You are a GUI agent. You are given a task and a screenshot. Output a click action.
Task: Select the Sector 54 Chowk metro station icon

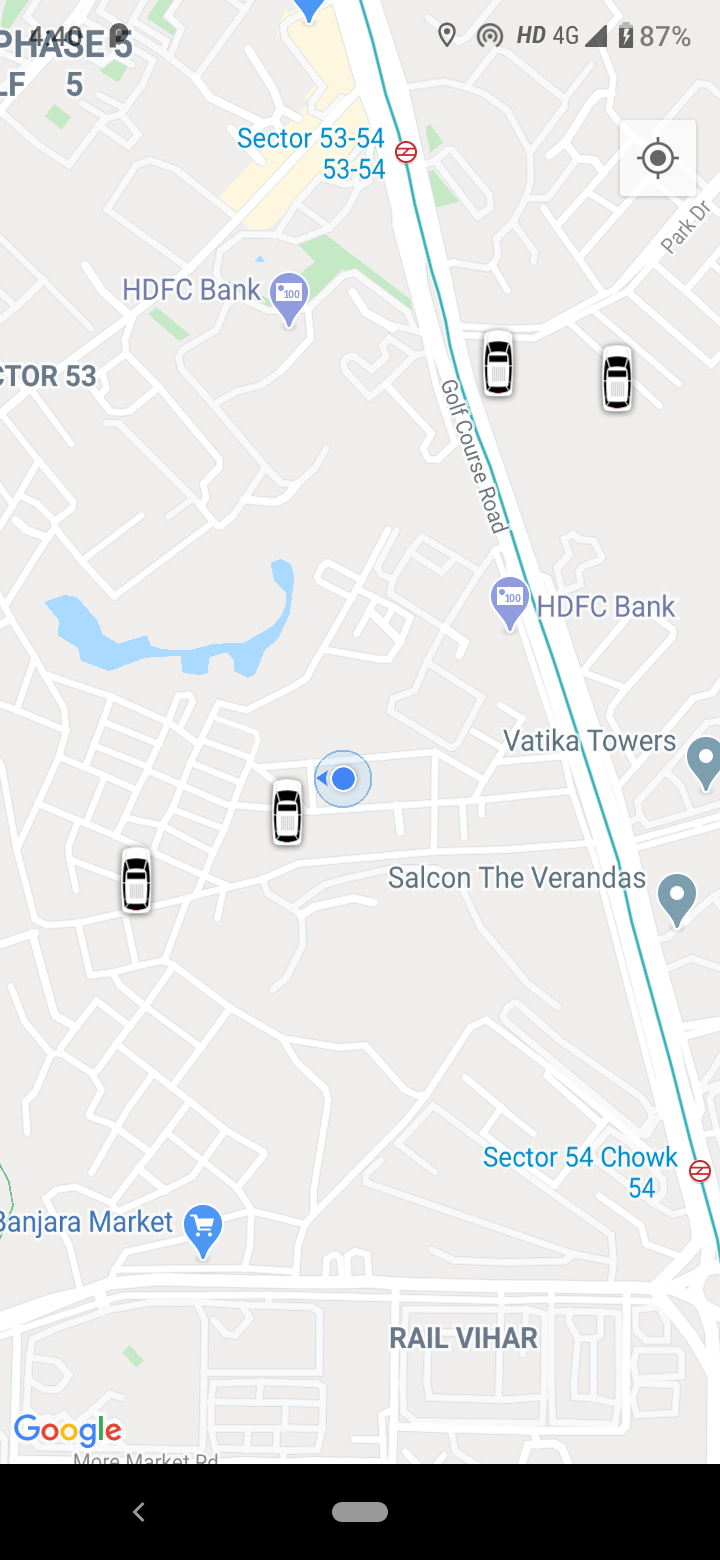tap(700, 1171)
